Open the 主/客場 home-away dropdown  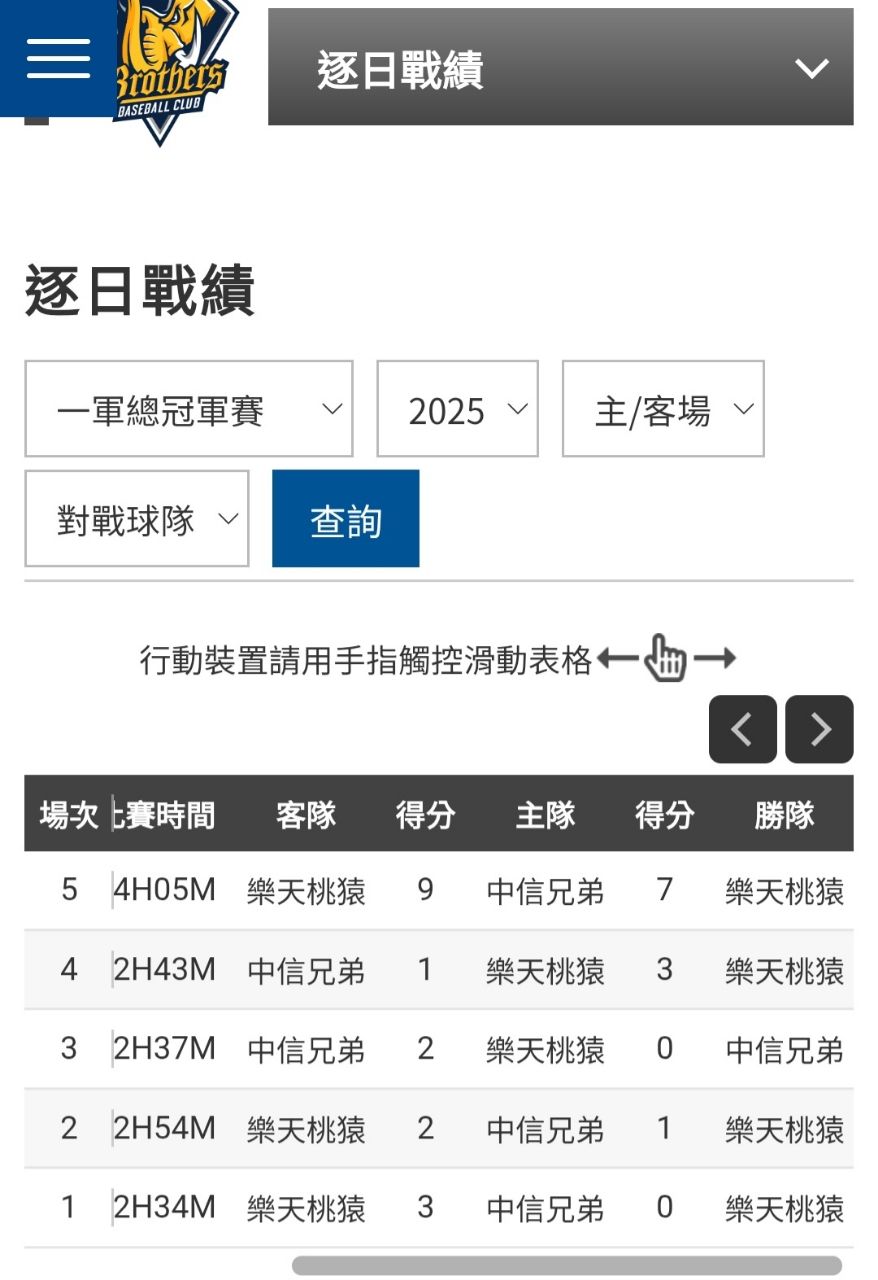click(x=663, y=409)
